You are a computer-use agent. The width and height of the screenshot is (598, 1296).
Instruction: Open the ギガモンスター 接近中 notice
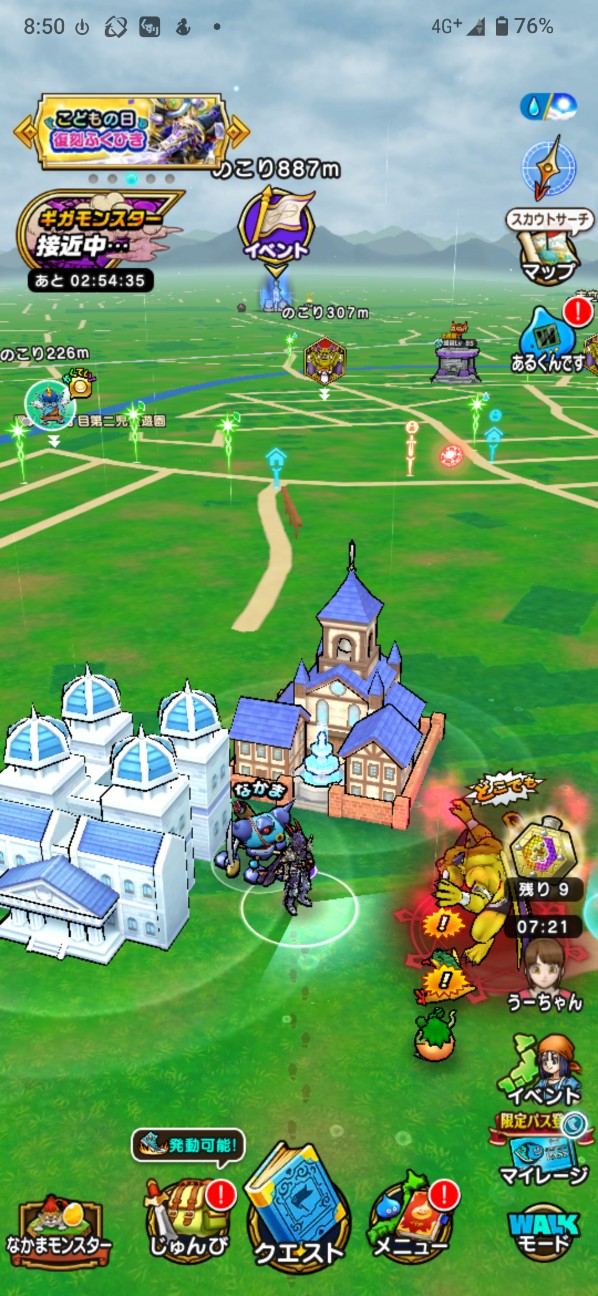[x=97, y=230]
